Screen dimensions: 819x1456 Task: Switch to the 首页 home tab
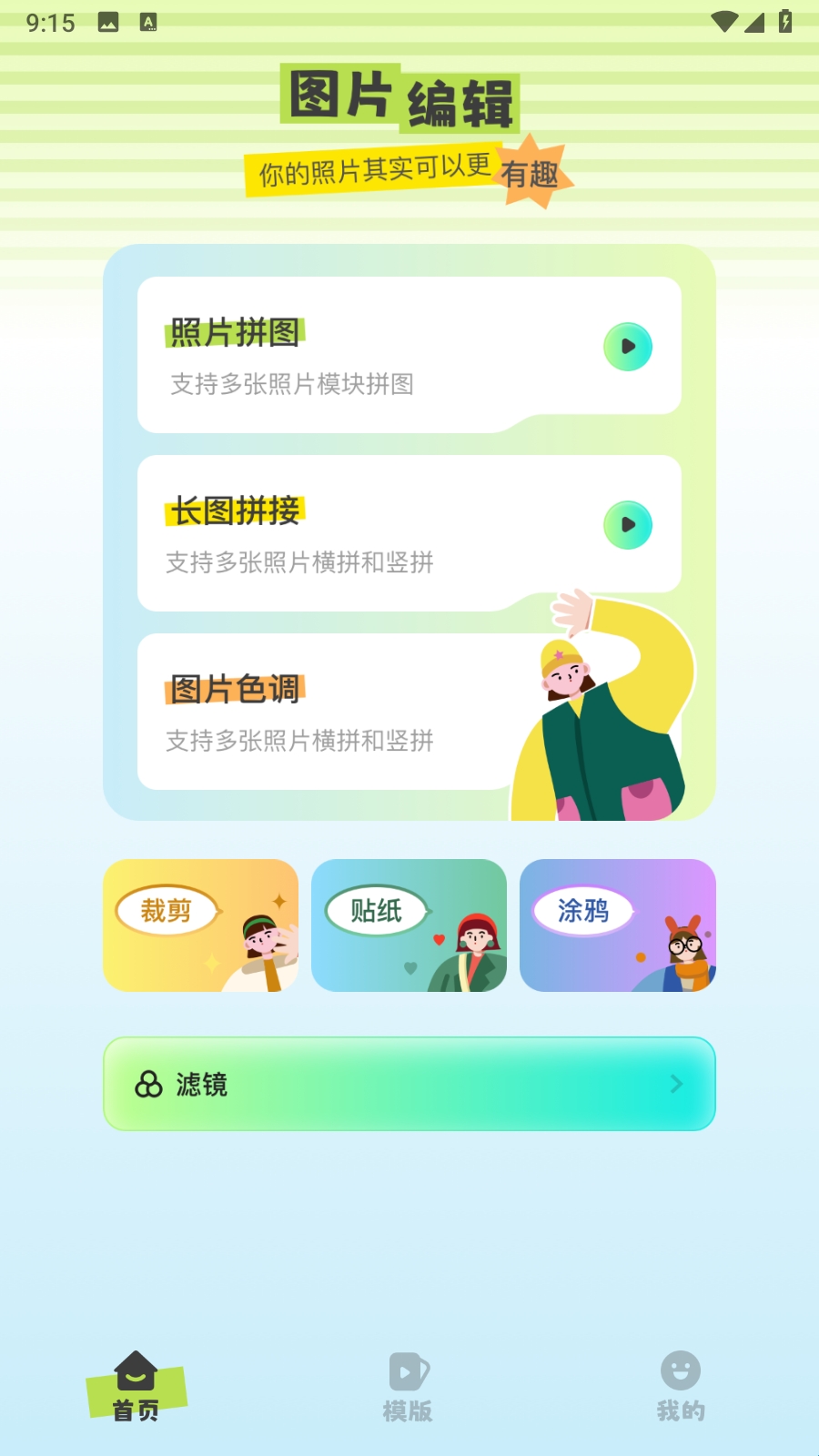pos(136,1387)
